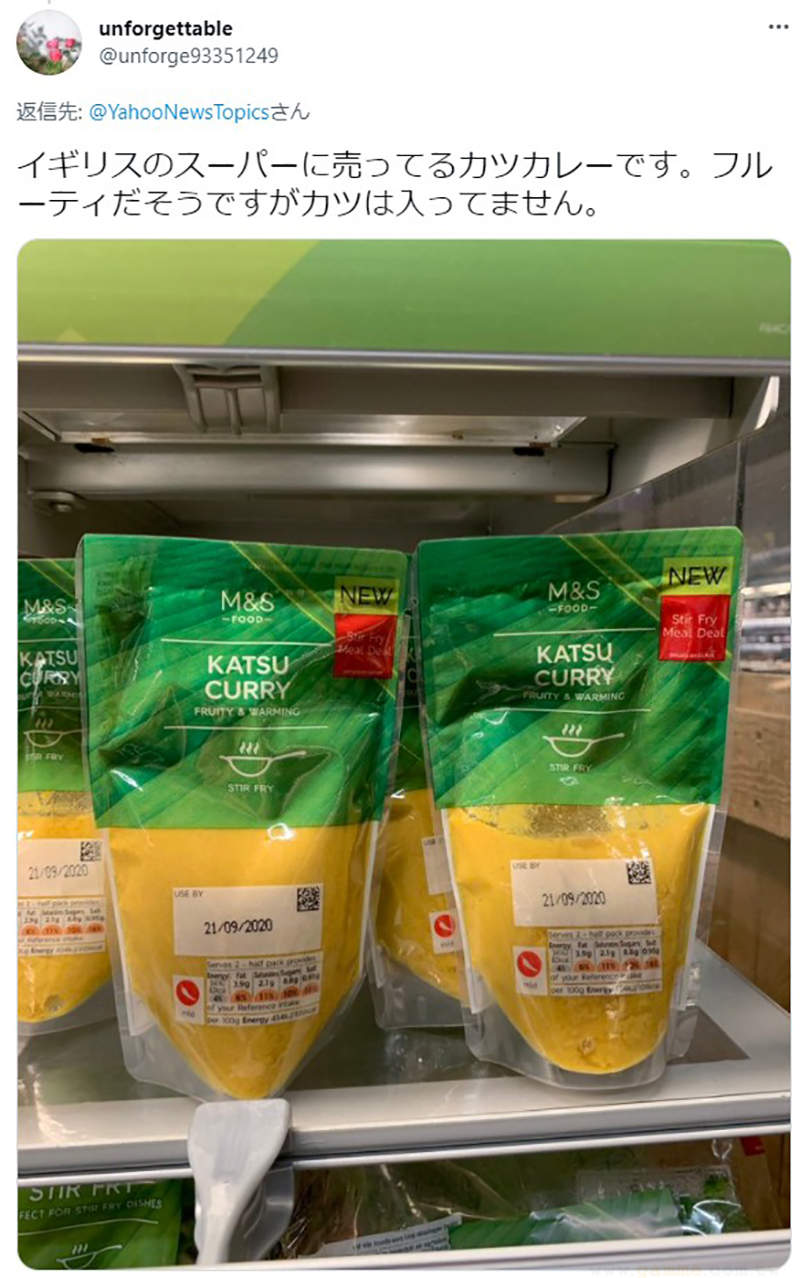800x1278 pixels.
Task: Open unforgettable's profile avatar
Action: coord(48,43)
